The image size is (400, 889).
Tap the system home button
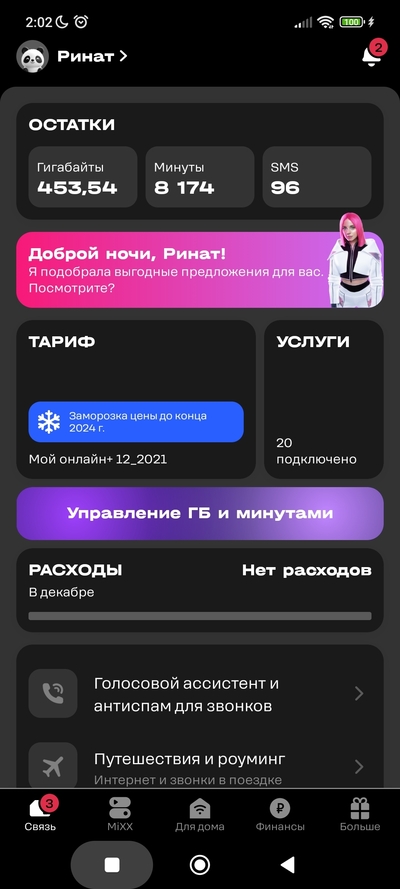199,865
